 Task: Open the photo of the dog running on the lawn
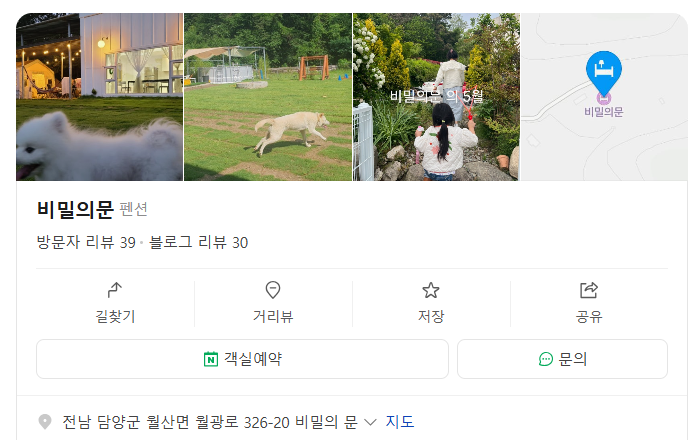pos(268,97)
